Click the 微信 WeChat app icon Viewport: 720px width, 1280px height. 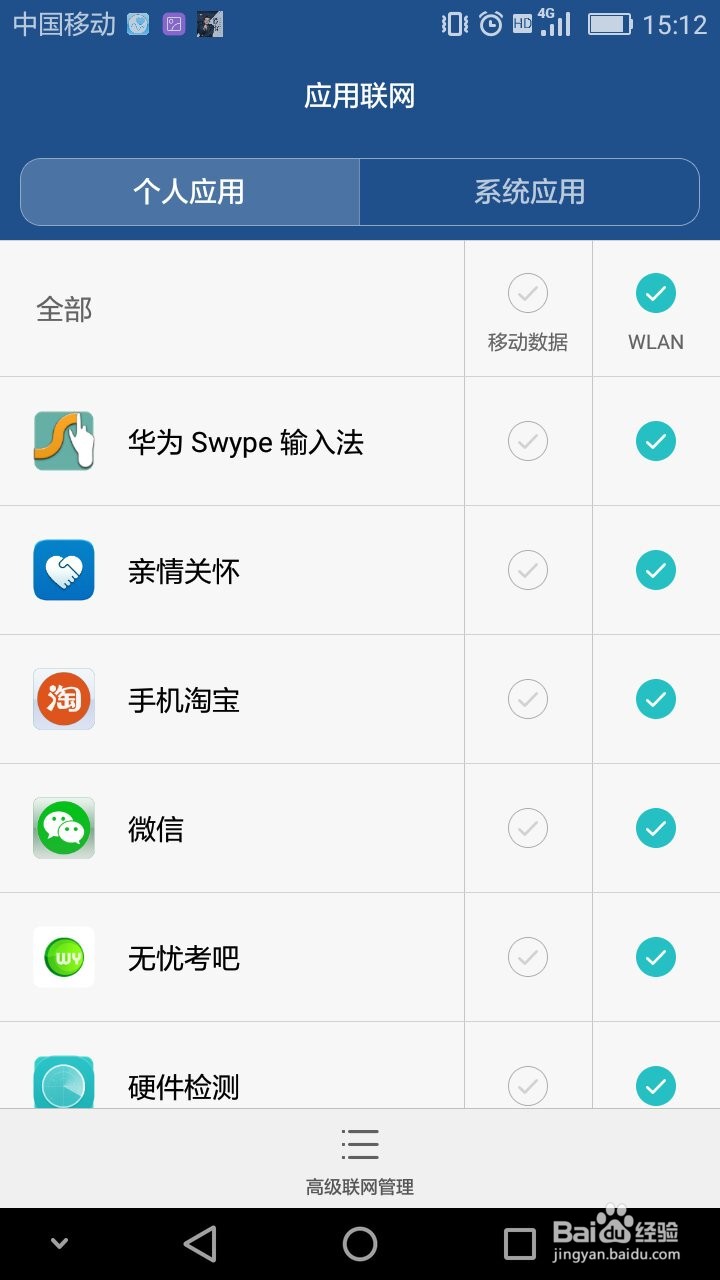pos(63,828)
